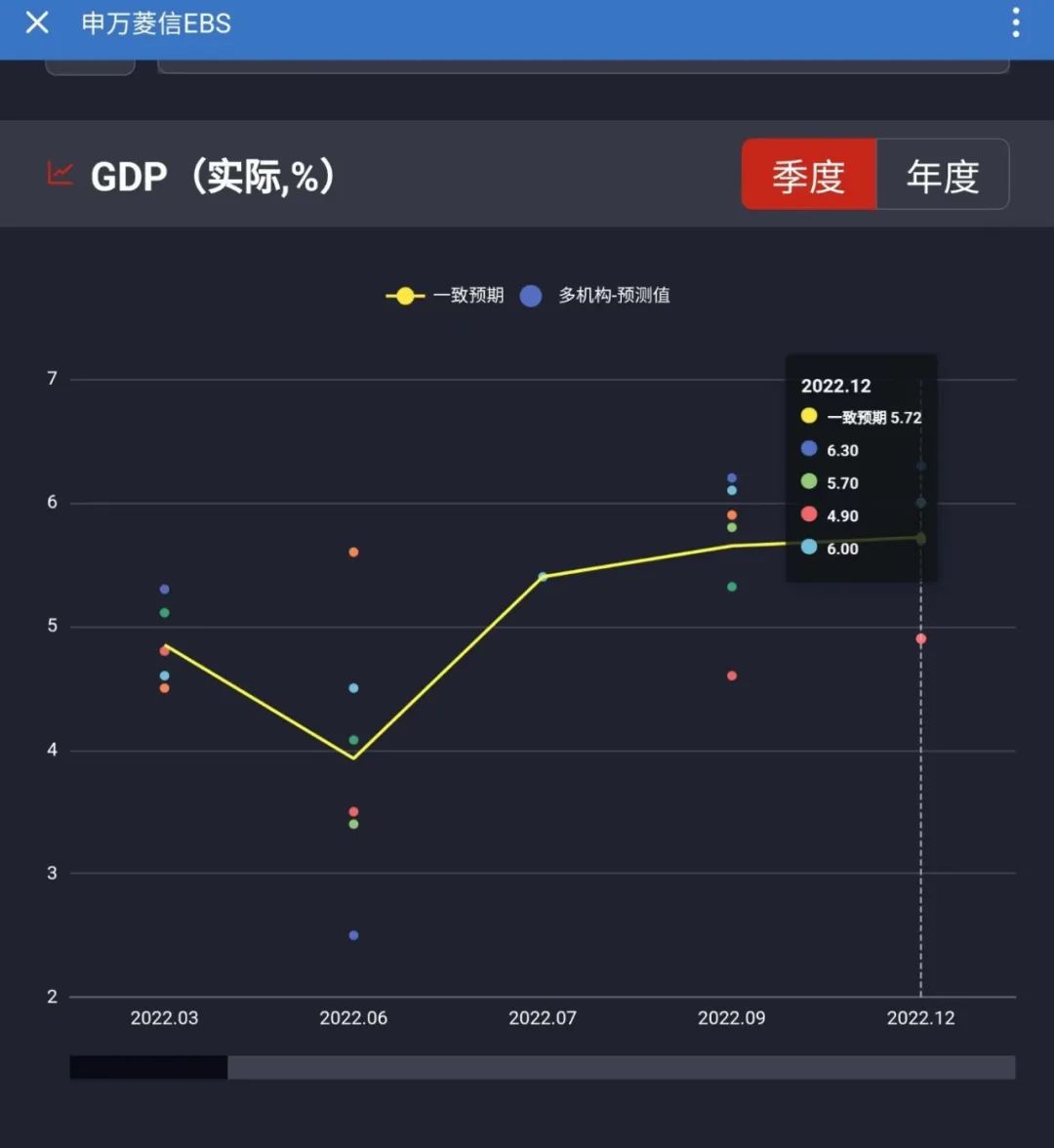This screenshot has width=1054, height=1148.
Task: Toggle the 一致预期 legend series
Action: coord(446,295)
